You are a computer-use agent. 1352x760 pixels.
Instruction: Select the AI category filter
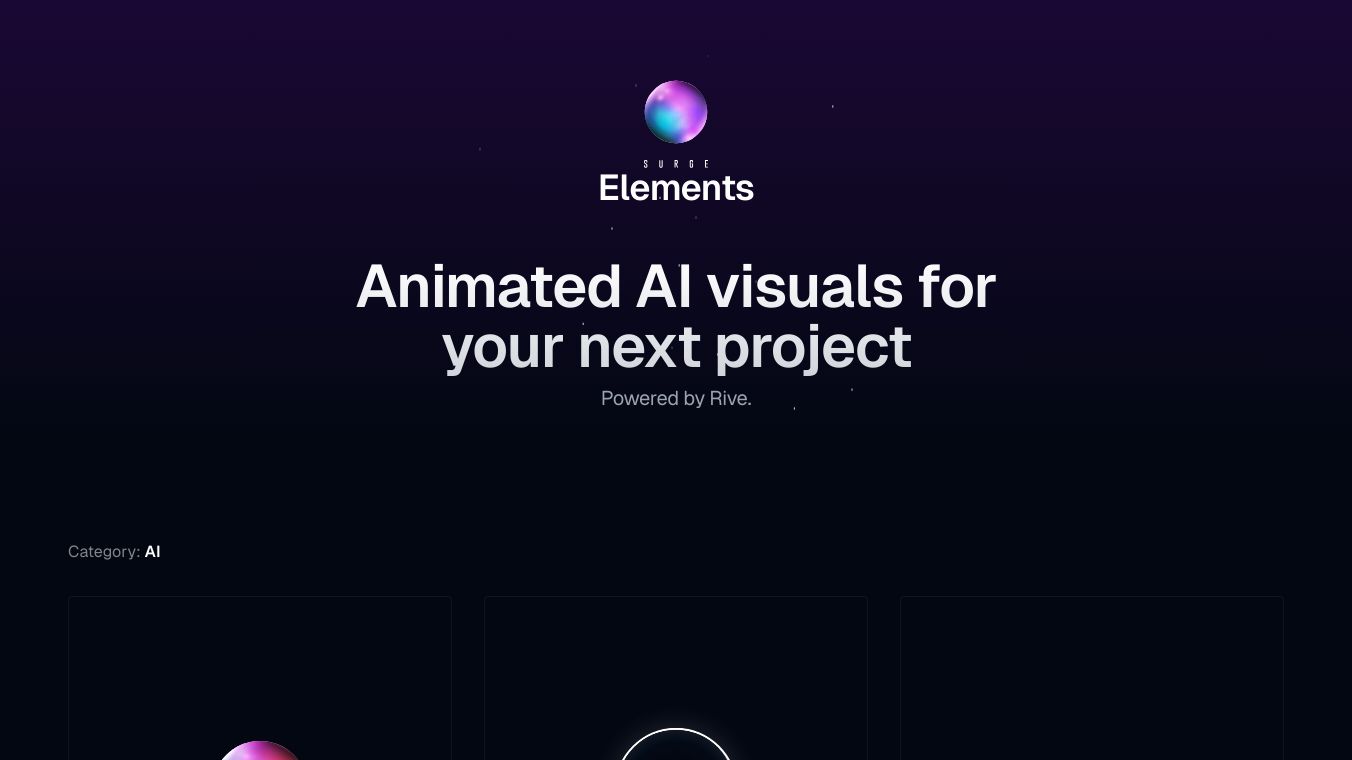point(152,552)
